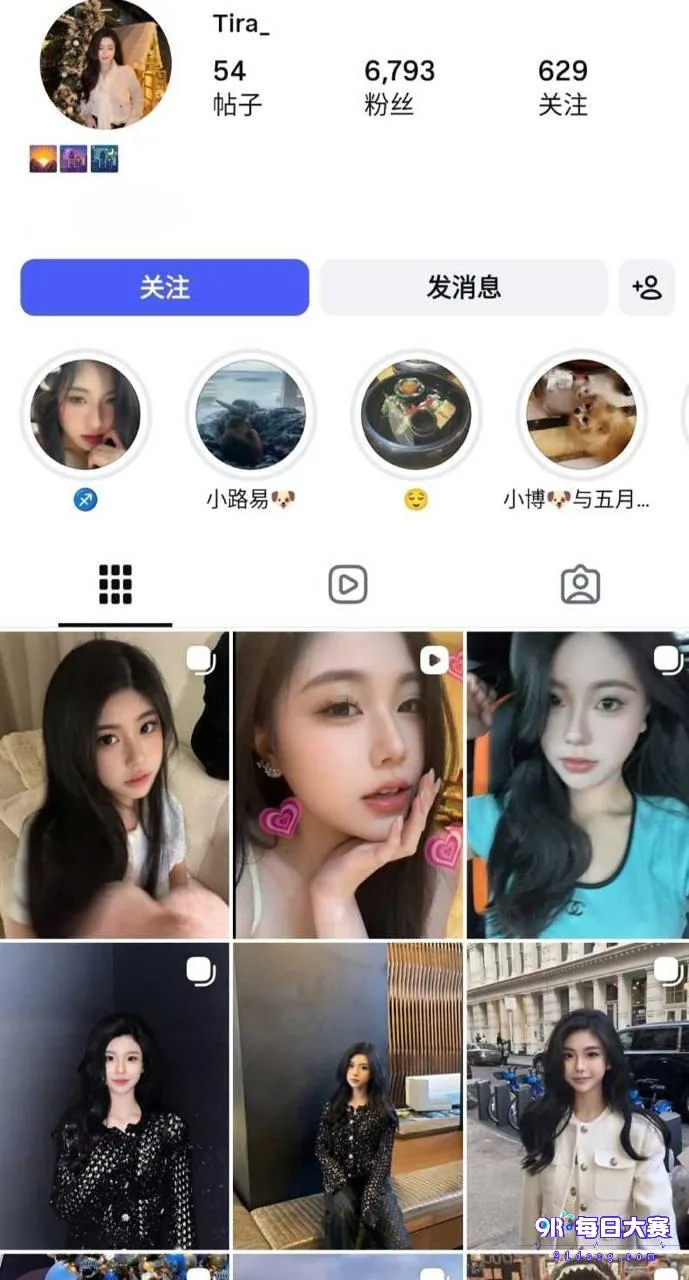Open the standing black sequin jacket post
The width and height of the screenshot is (689, 1280).
click(114, 1095)
